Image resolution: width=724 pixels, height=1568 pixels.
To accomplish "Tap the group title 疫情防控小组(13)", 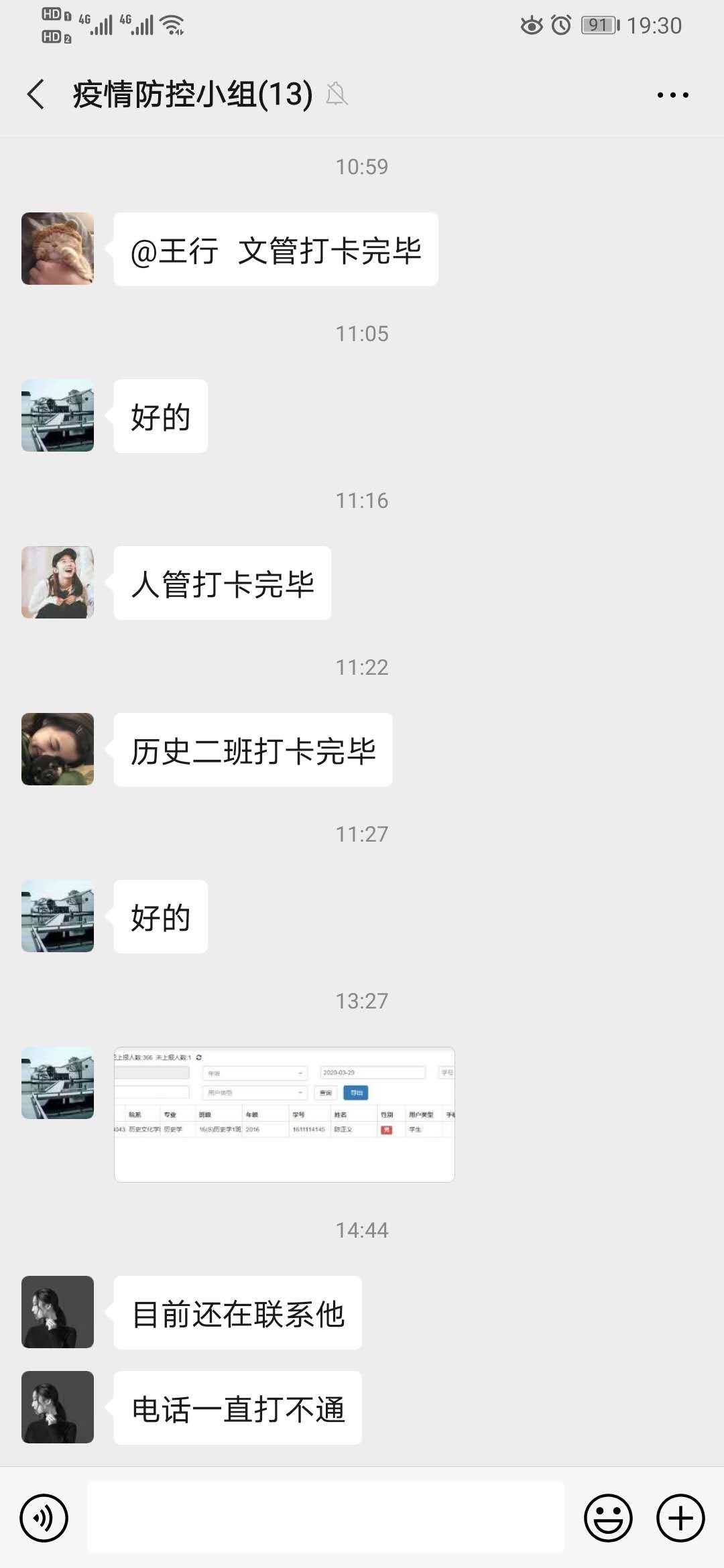I will pos(191,94).
